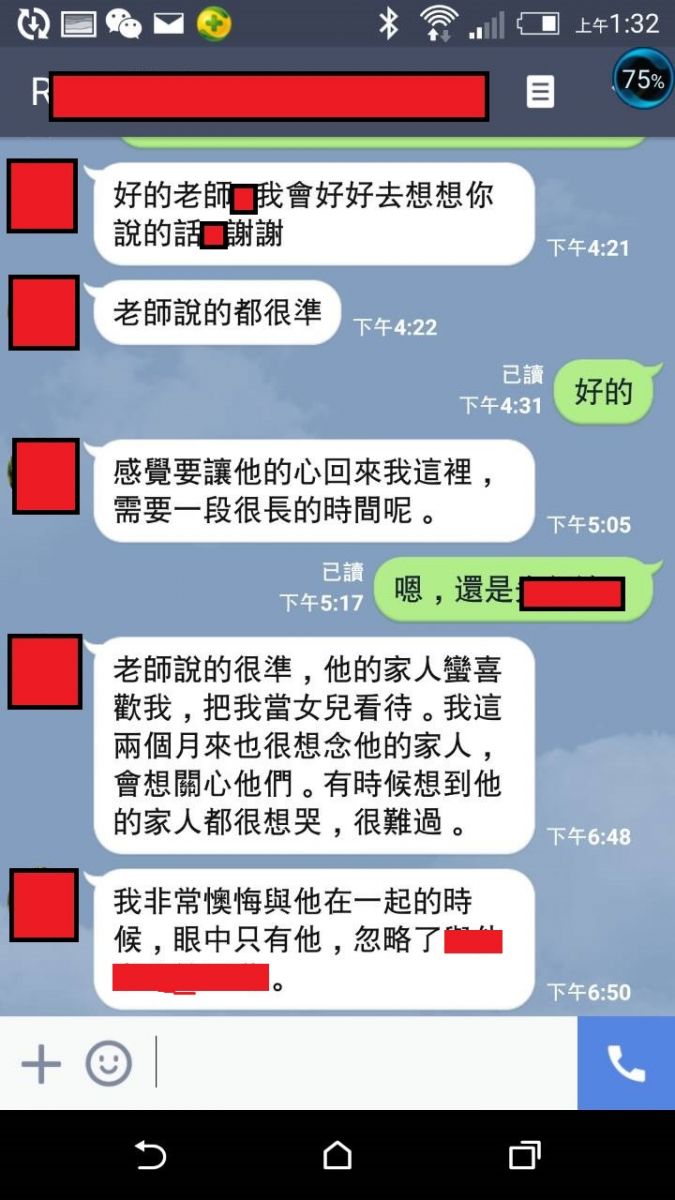
Task: Tap the floating 75% battery widget
Action: point(642,80)
